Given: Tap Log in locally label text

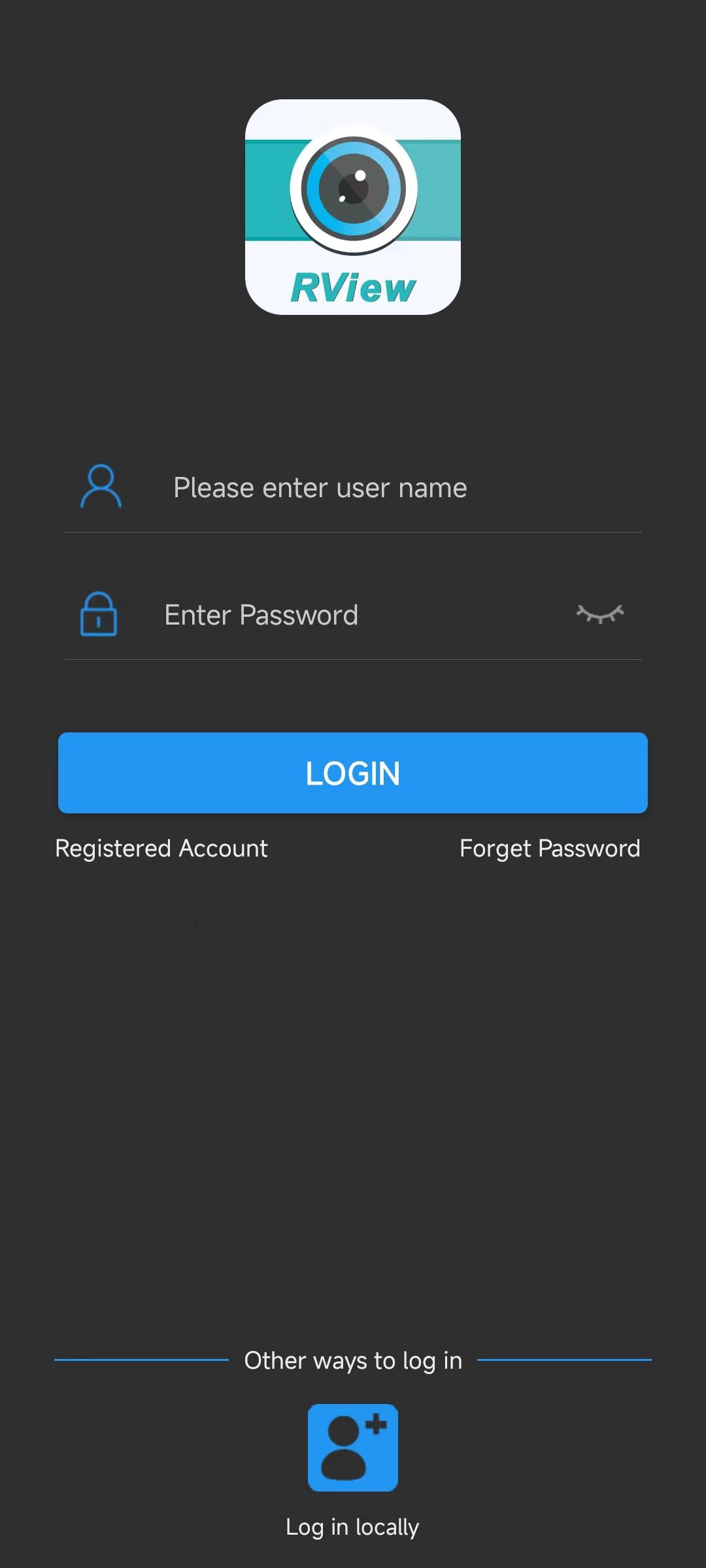Looking at the screenshot, I should click(x=353, y=1527).
